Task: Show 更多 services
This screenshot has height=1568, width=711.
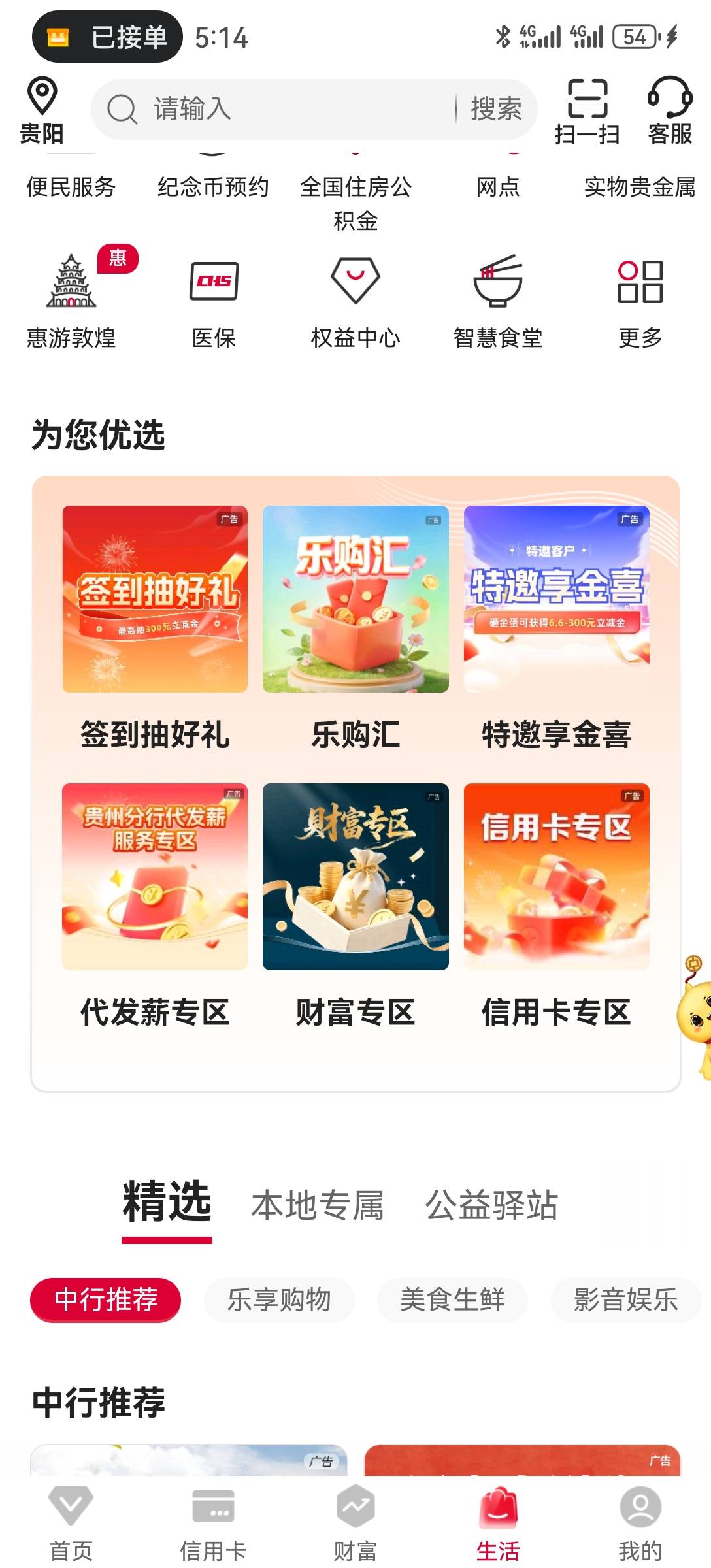Action: (640, 301)
